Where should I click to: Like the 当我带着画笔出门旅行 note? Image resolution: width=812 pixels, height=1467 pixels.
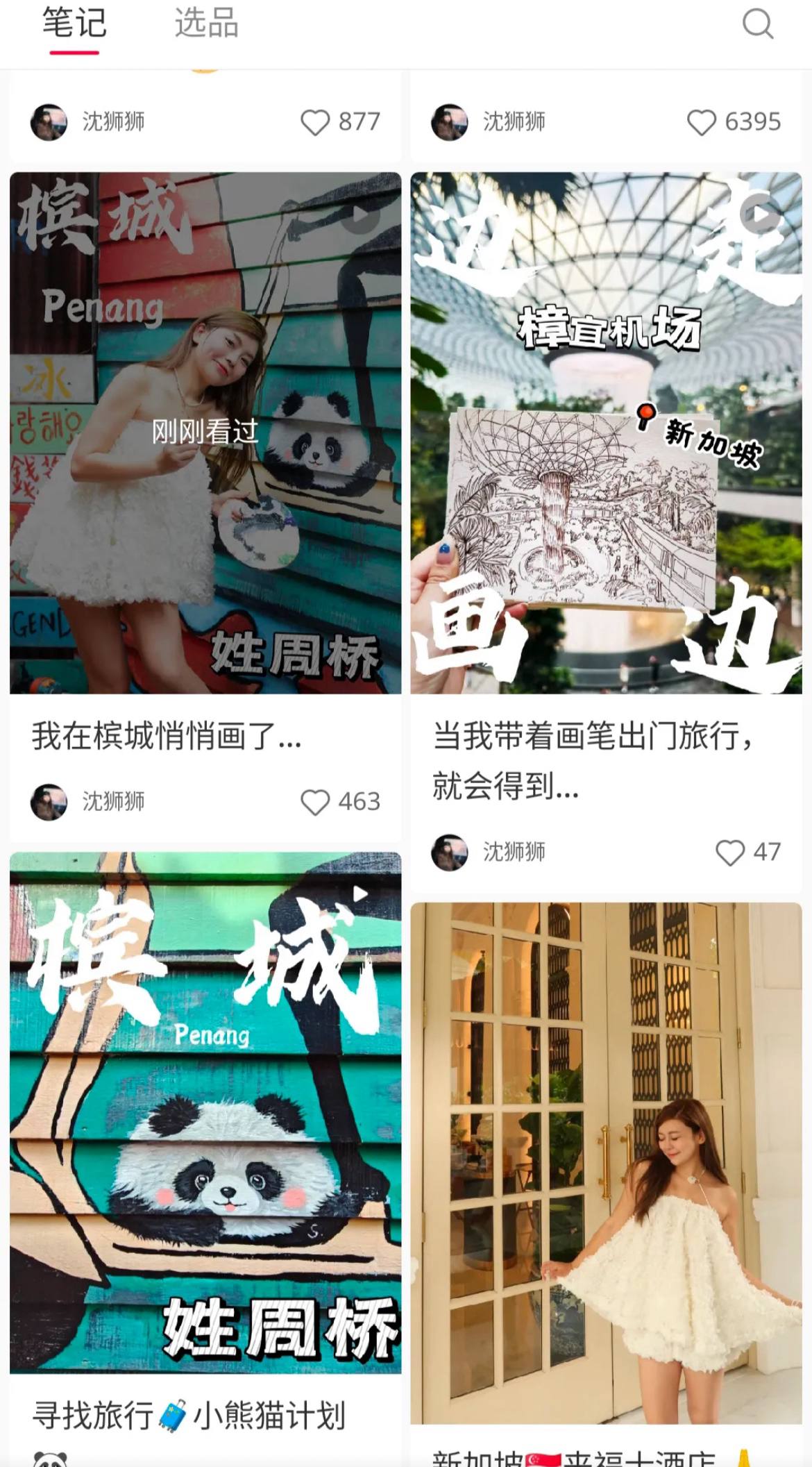[729, 852]
